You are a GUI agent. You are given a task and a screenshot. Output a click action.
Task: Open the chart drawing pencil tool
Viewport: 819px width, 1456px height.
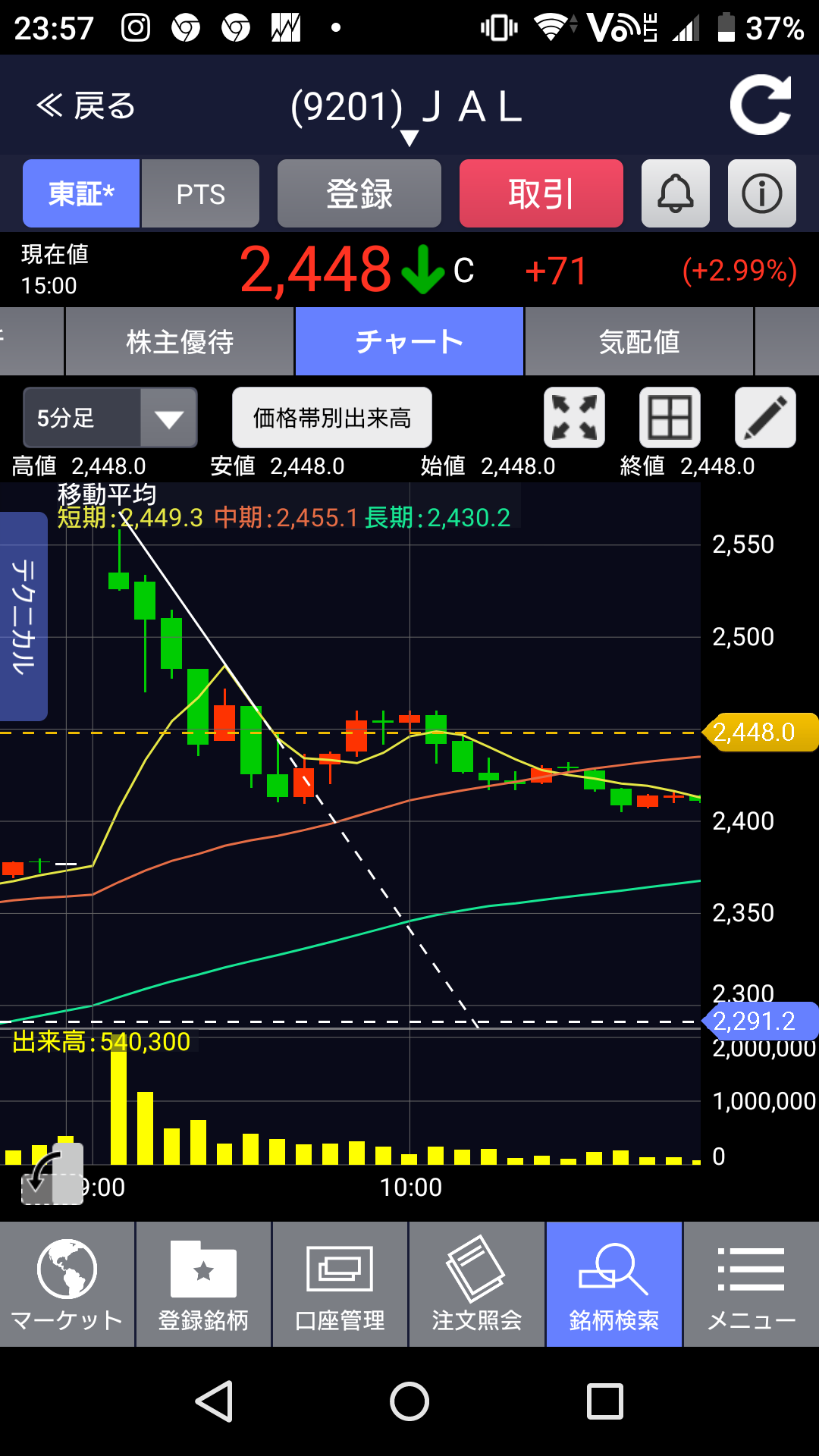point(765,418)
